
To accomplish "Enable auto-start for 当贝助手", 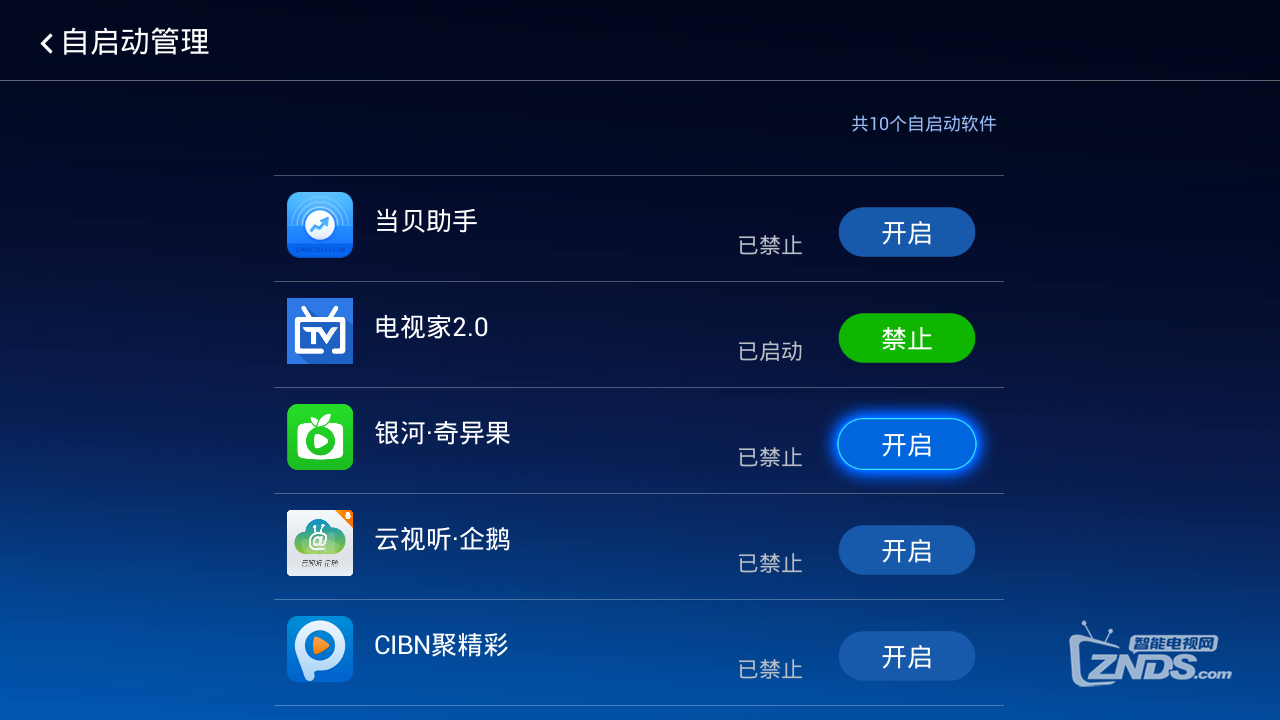I will [x=906, y=232].
